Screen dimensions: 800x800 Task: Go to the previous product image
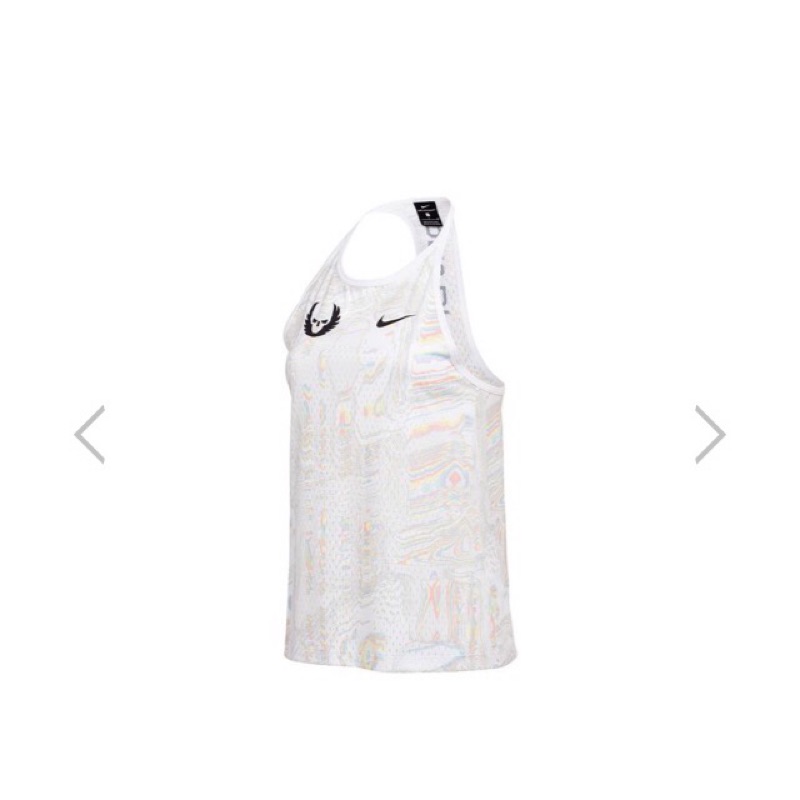(90, 435)
